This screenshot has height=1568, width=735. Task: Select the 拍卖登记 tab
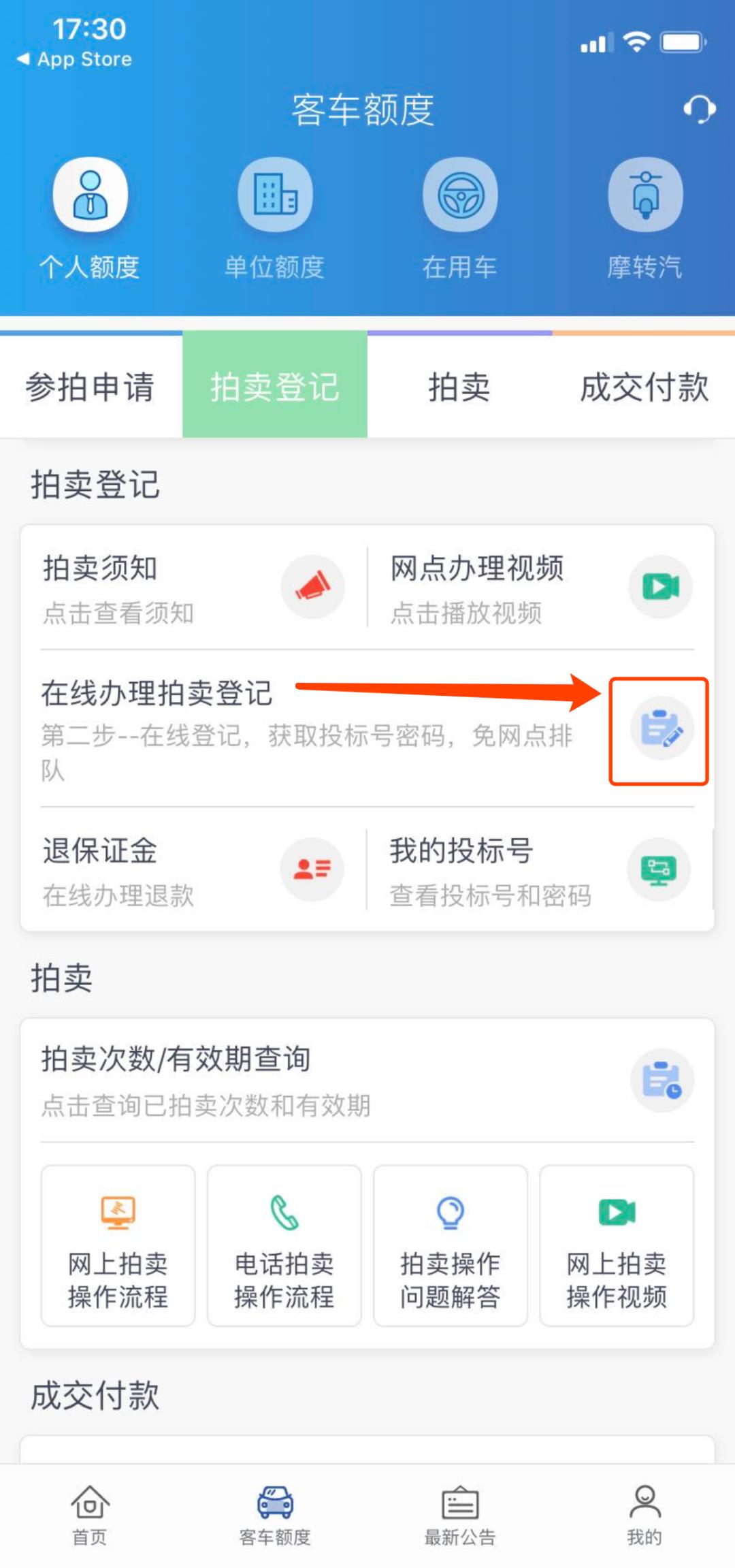[275, 387]
